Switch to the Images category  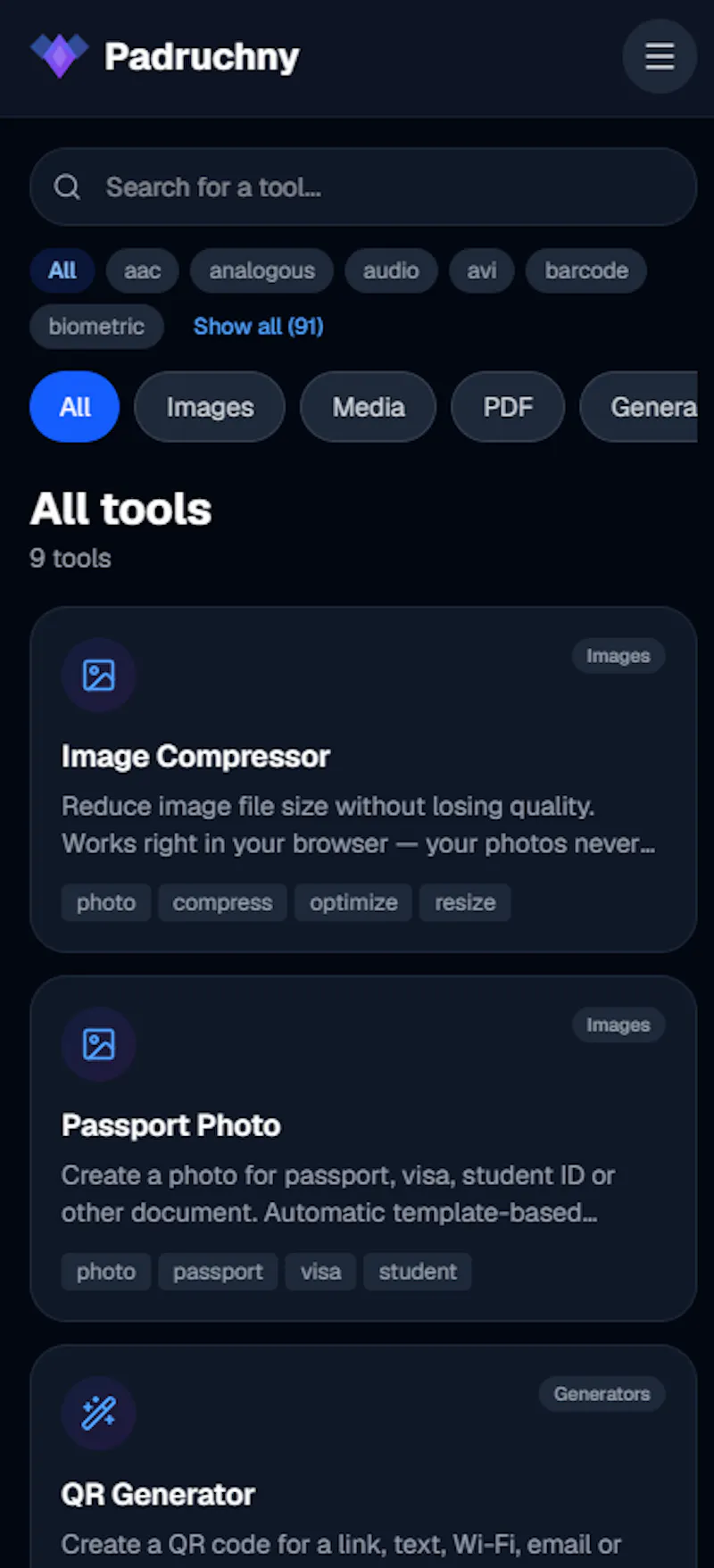click(x=210, y=407)
